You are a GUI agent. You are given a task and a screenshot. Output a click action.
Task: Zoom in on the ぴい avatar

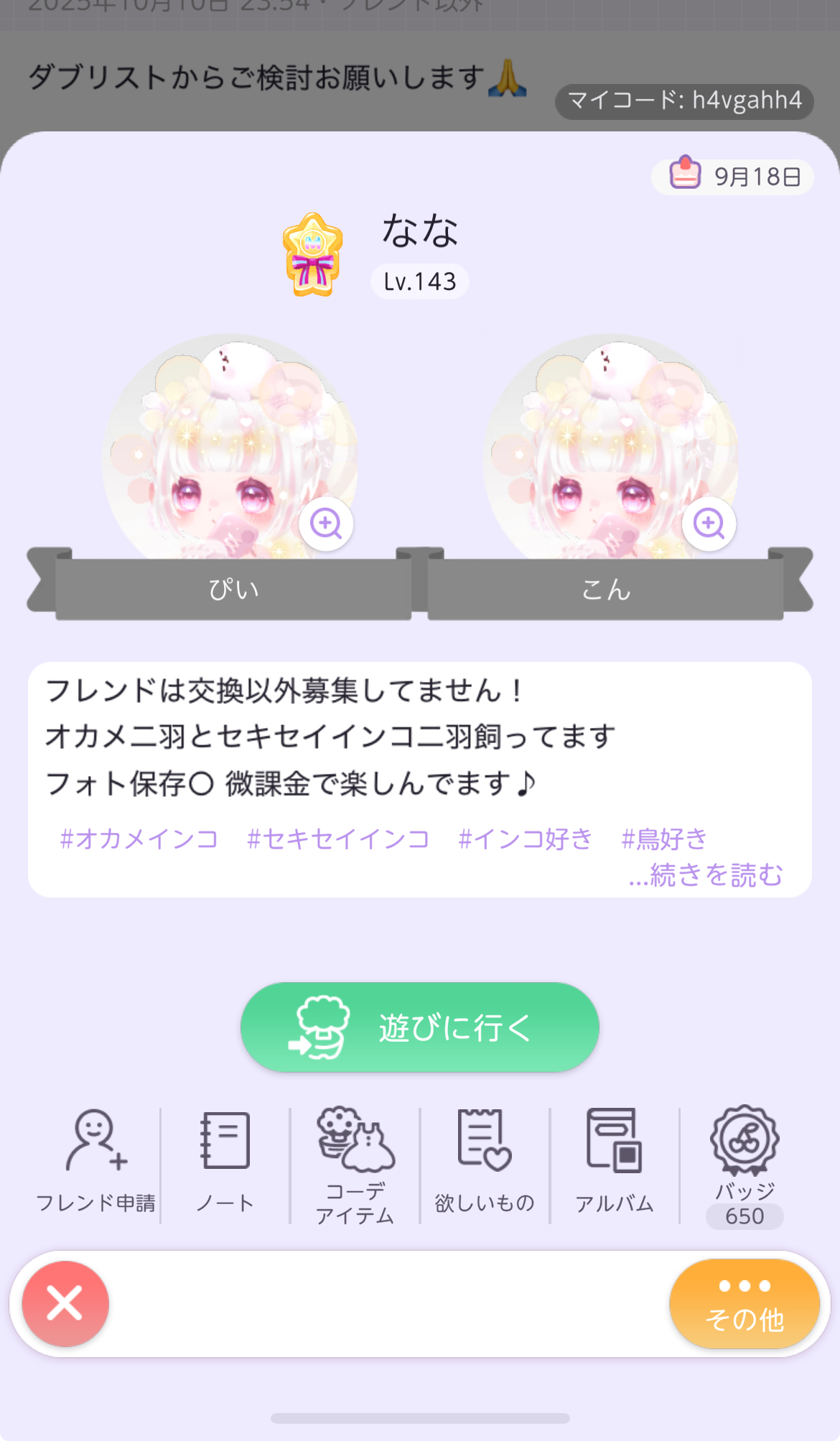click(x=326, y=523)
